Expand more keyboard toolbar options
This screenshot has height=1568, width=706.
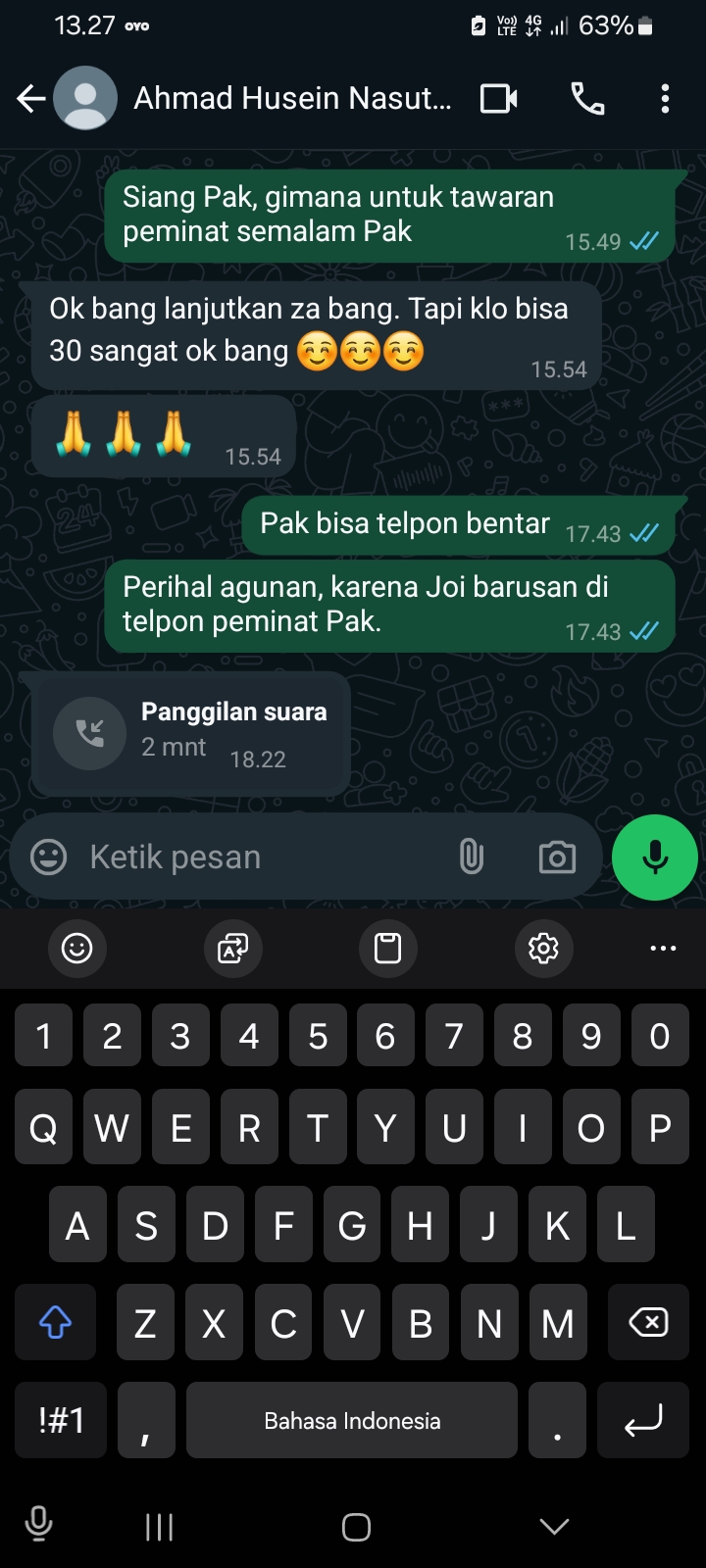click(x=663, y=948)
